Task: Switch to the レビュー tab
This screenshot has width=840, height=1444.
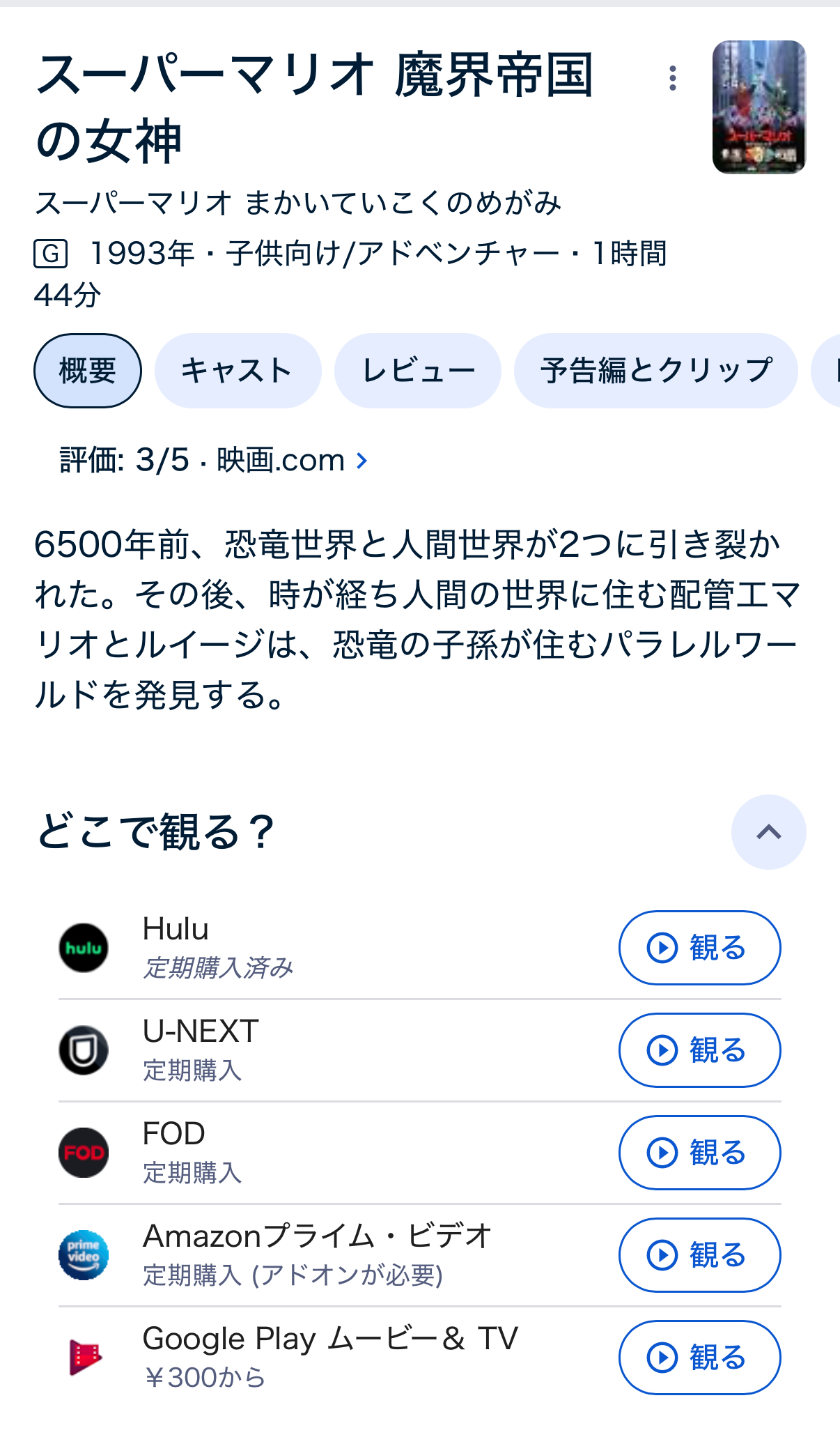Action: coord(418,371)
